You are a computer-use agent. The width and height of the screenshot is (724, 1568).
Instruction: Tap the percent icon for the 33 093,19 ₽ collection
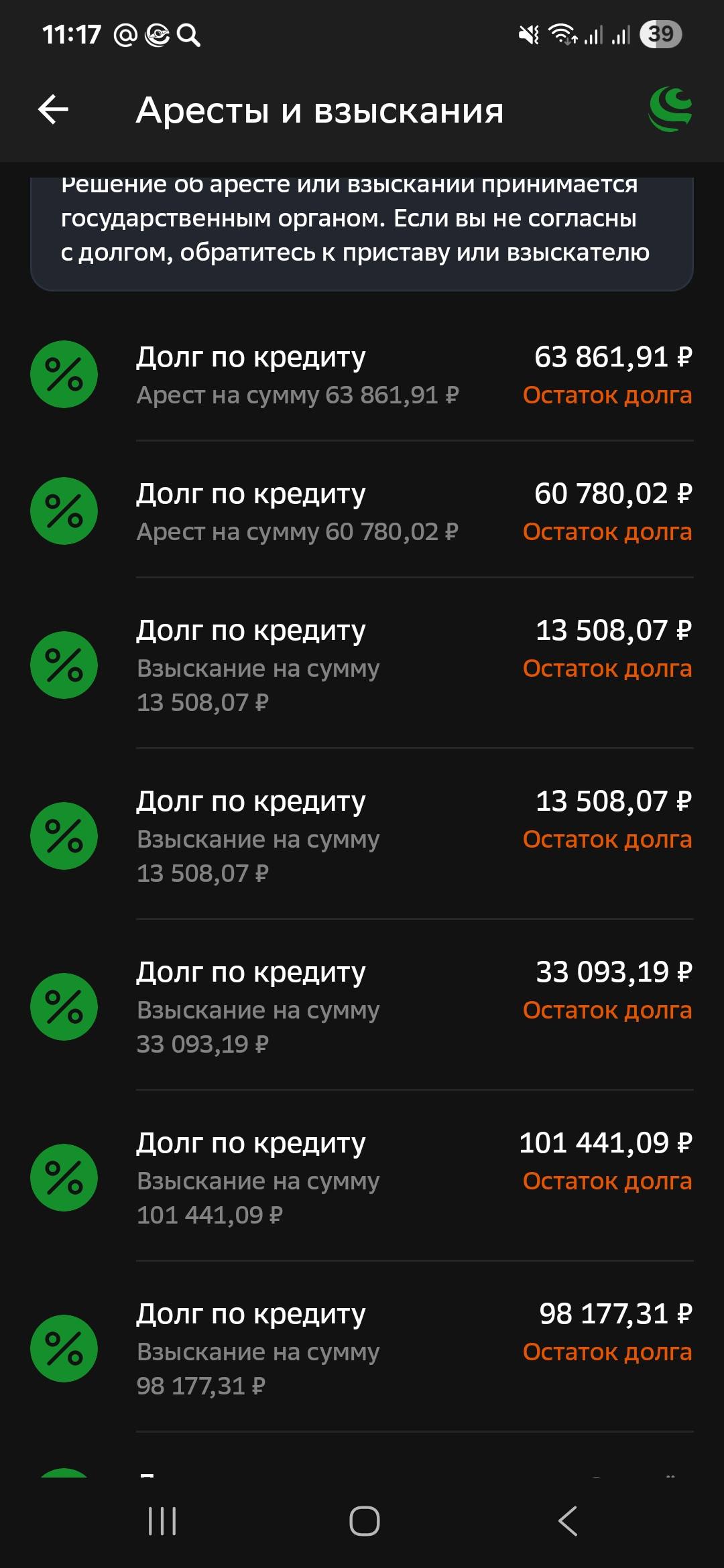point(64,1006)
